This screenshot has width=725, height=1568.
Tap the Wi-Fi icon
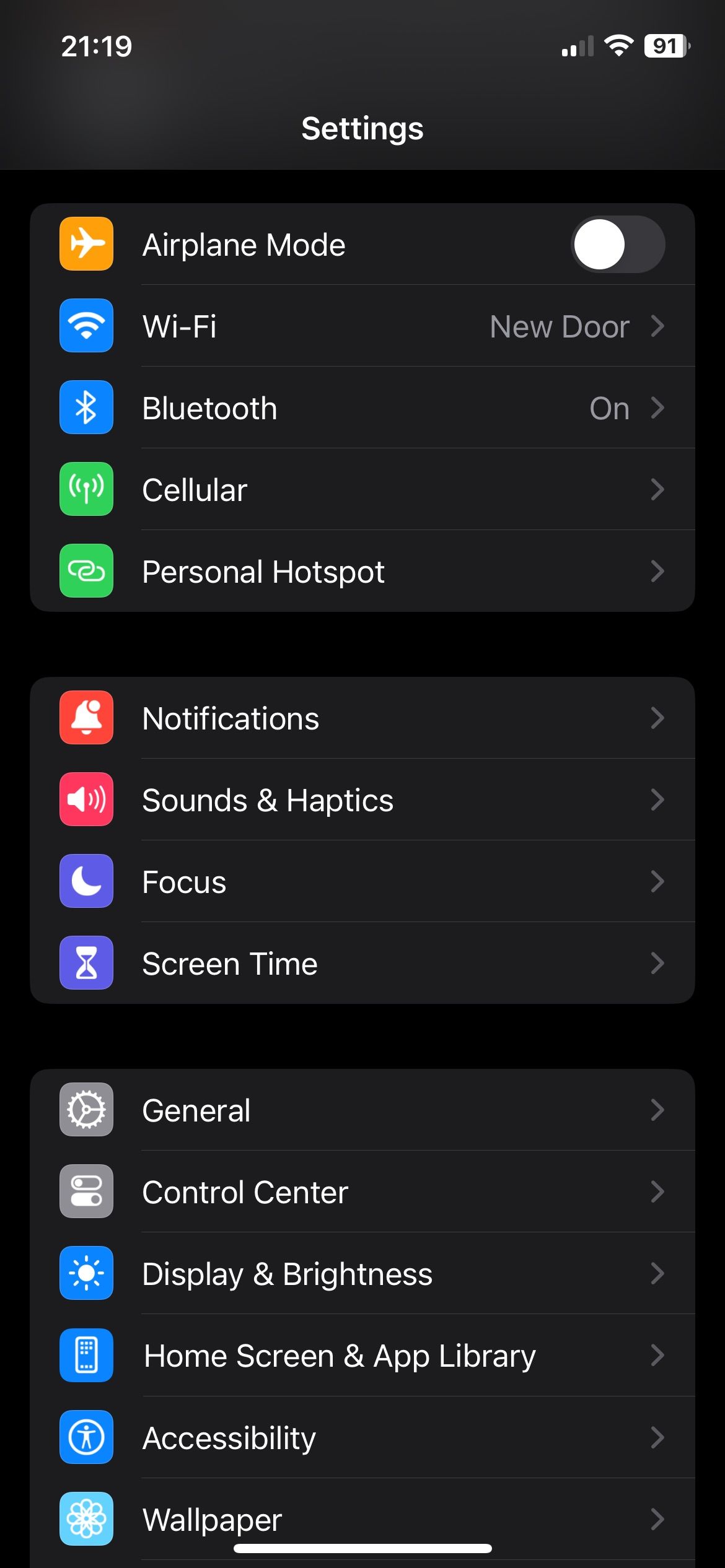(86, 326)
